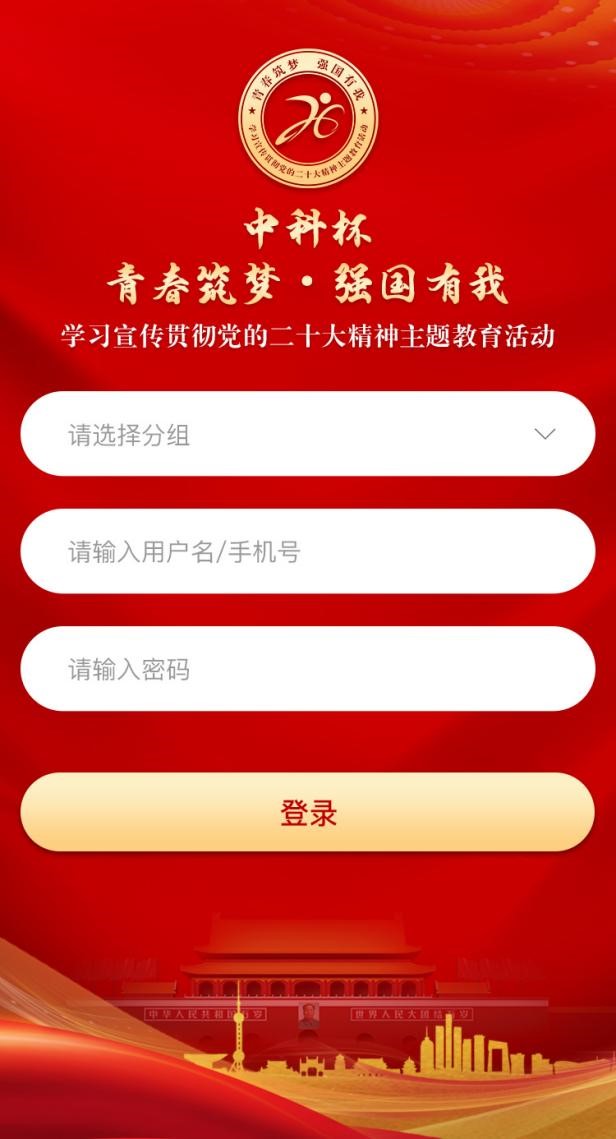This screenshot has height=1139, width=616.
Task: Focus the 请输入用户名/手机号 field
Action: (307, 551)
